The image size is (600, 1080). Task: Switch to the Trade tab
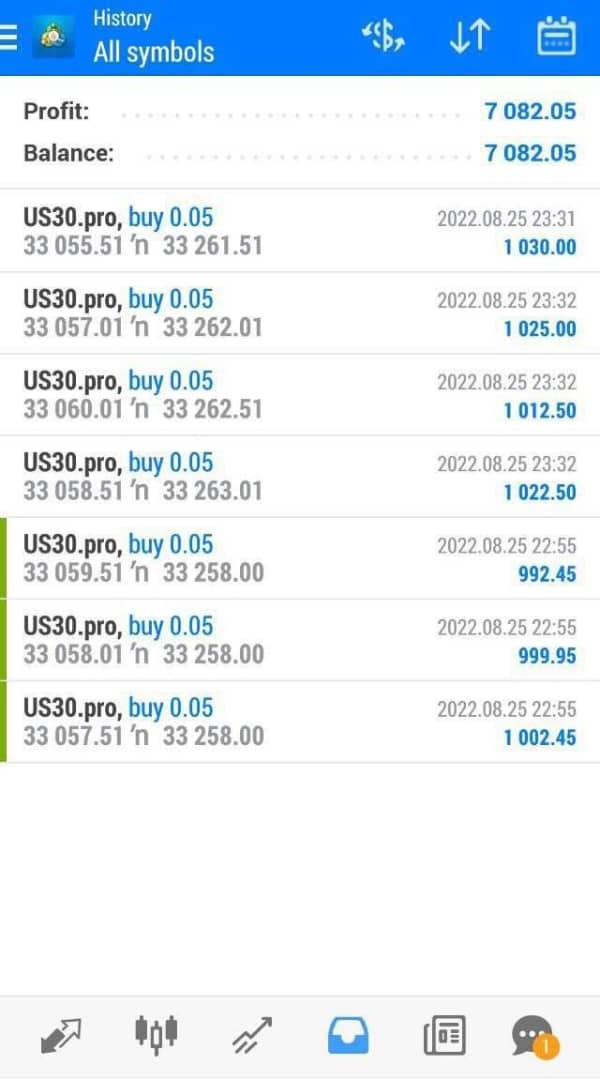point(252,1036)
